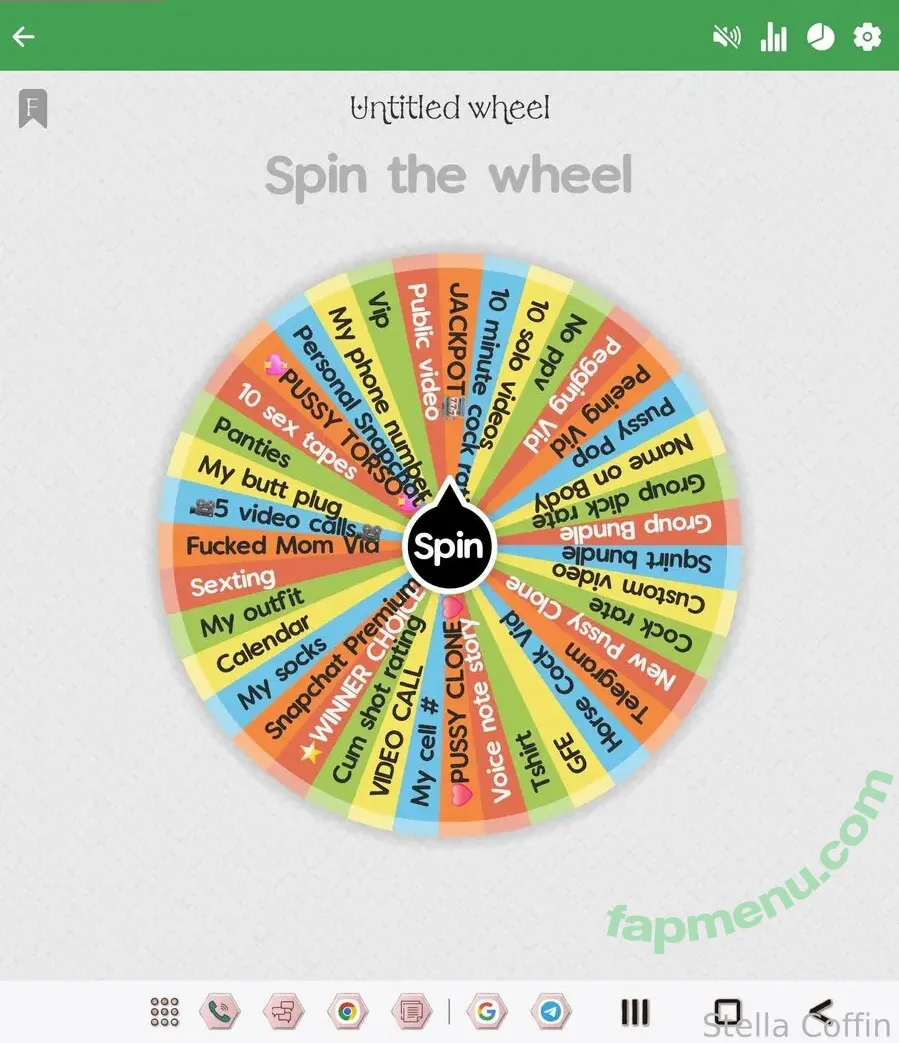Image resolution: width=899 pixels, height=1043 pixels.
Task: Open the Messages app from the dock
Action: tap(283, 1011)
